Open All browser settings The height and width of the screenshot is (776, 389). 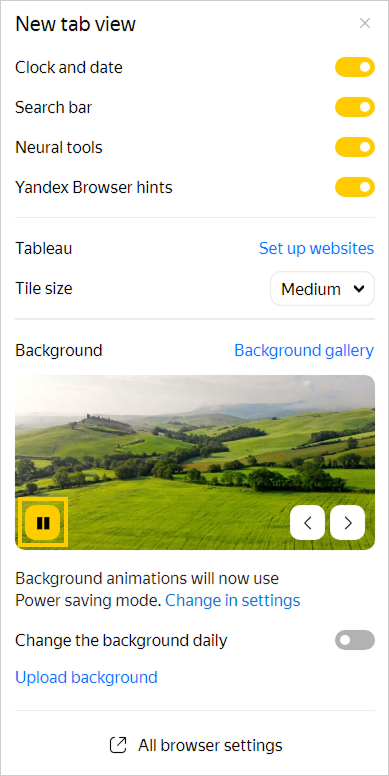(x=195, y=745)
